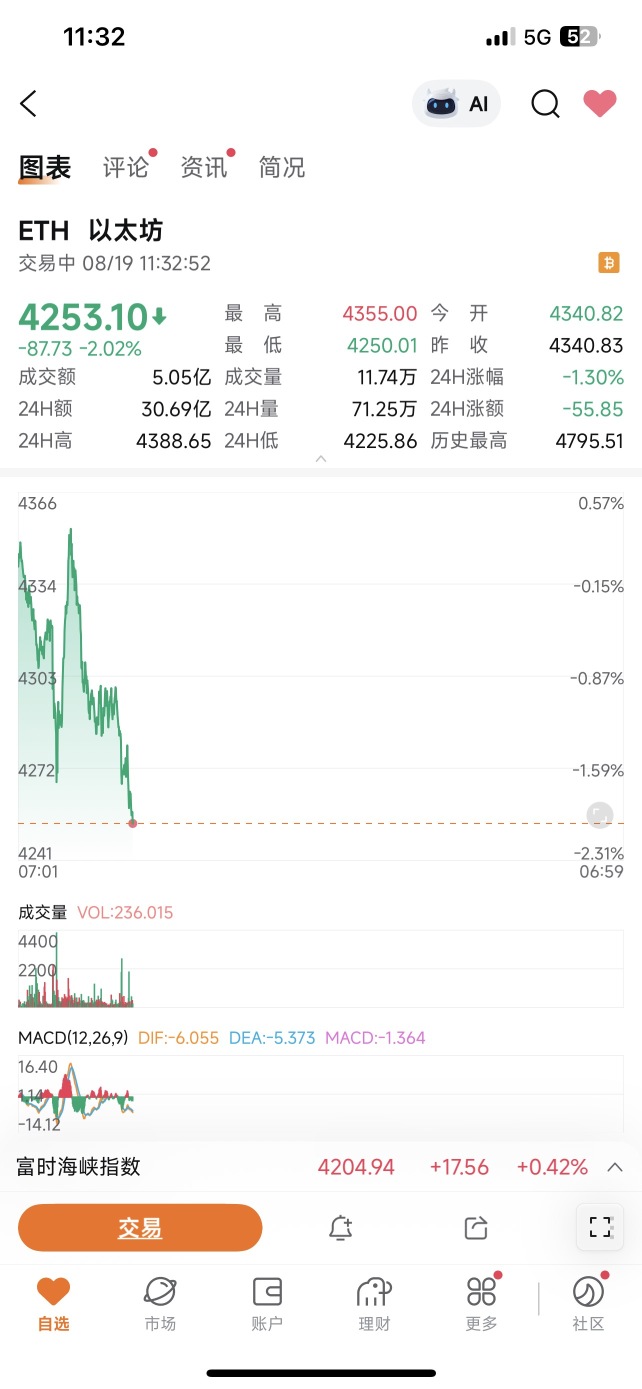Switch to the 评论 tab

click(126, 167)
